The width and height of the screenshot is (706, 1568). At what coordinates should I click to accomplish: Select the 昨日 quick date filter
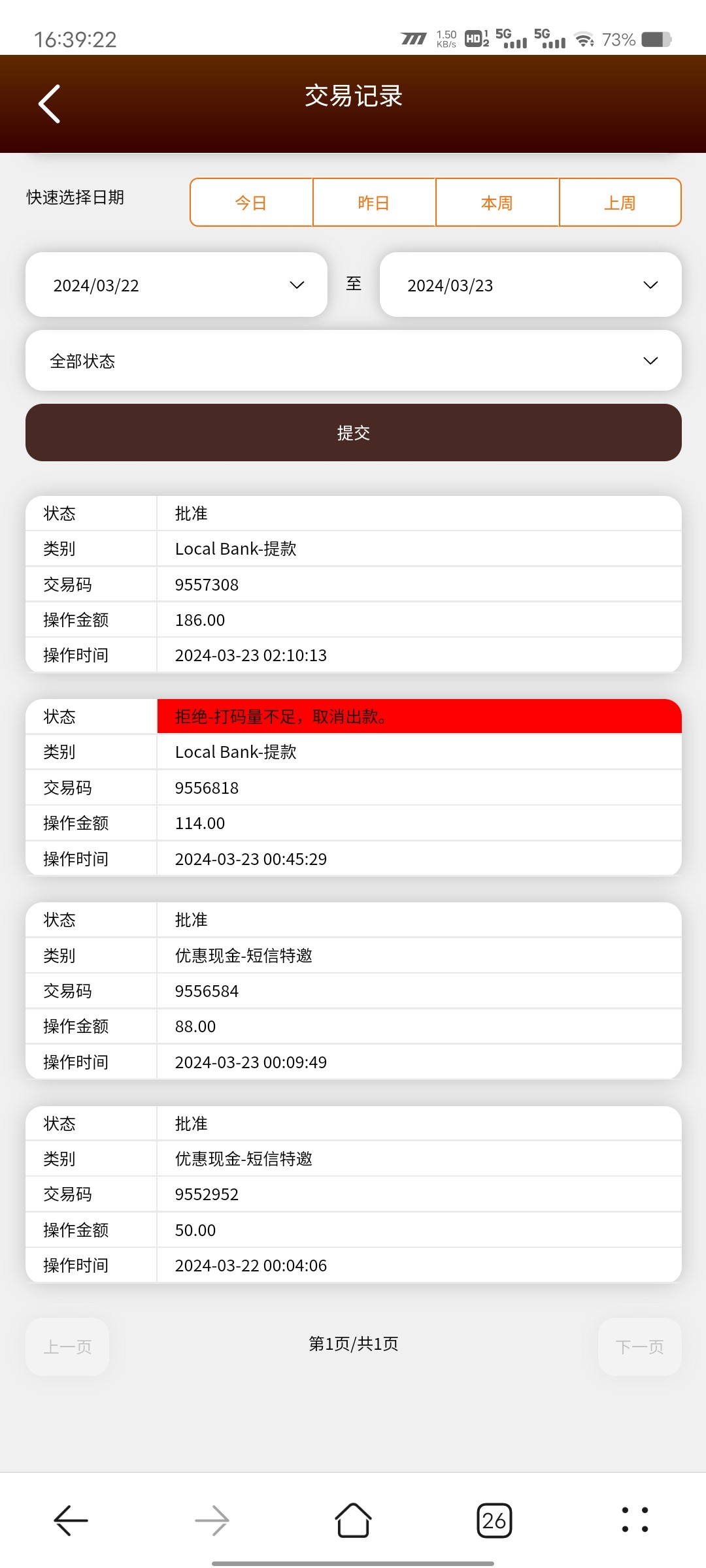(x=374, y=203)
